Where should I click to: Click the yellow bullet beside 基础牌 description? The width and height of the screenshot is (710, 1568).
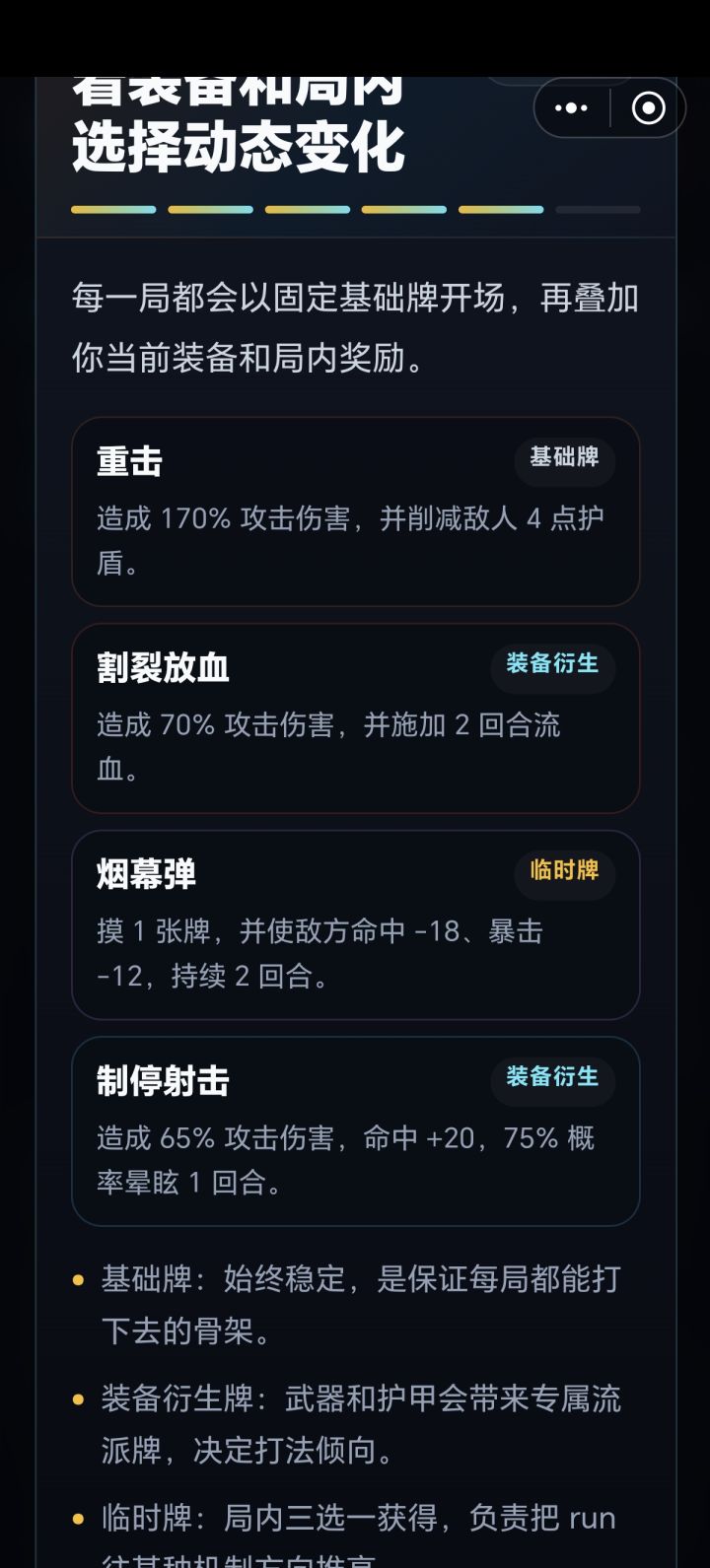coord(77,1279)
